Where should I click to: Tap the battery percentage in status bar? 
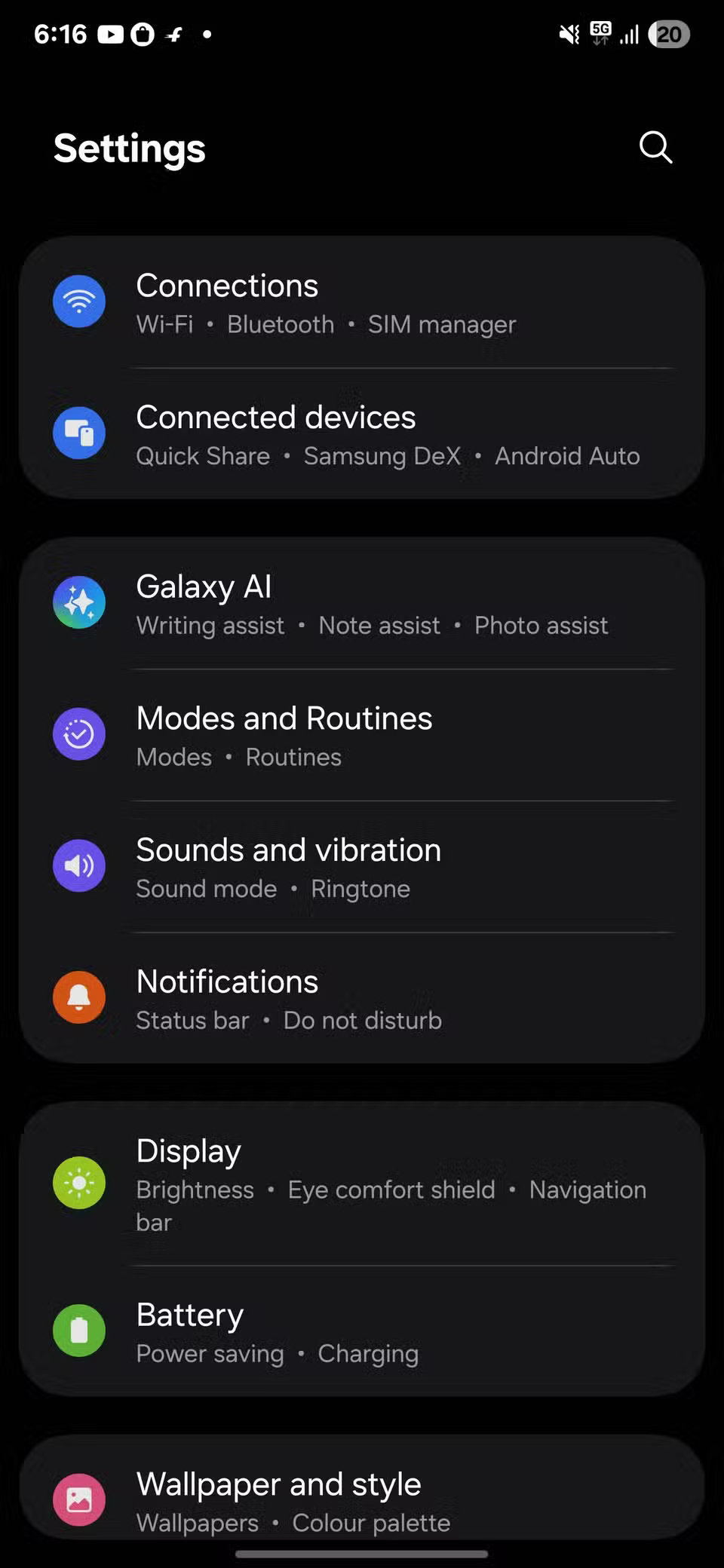pos(669,34)
